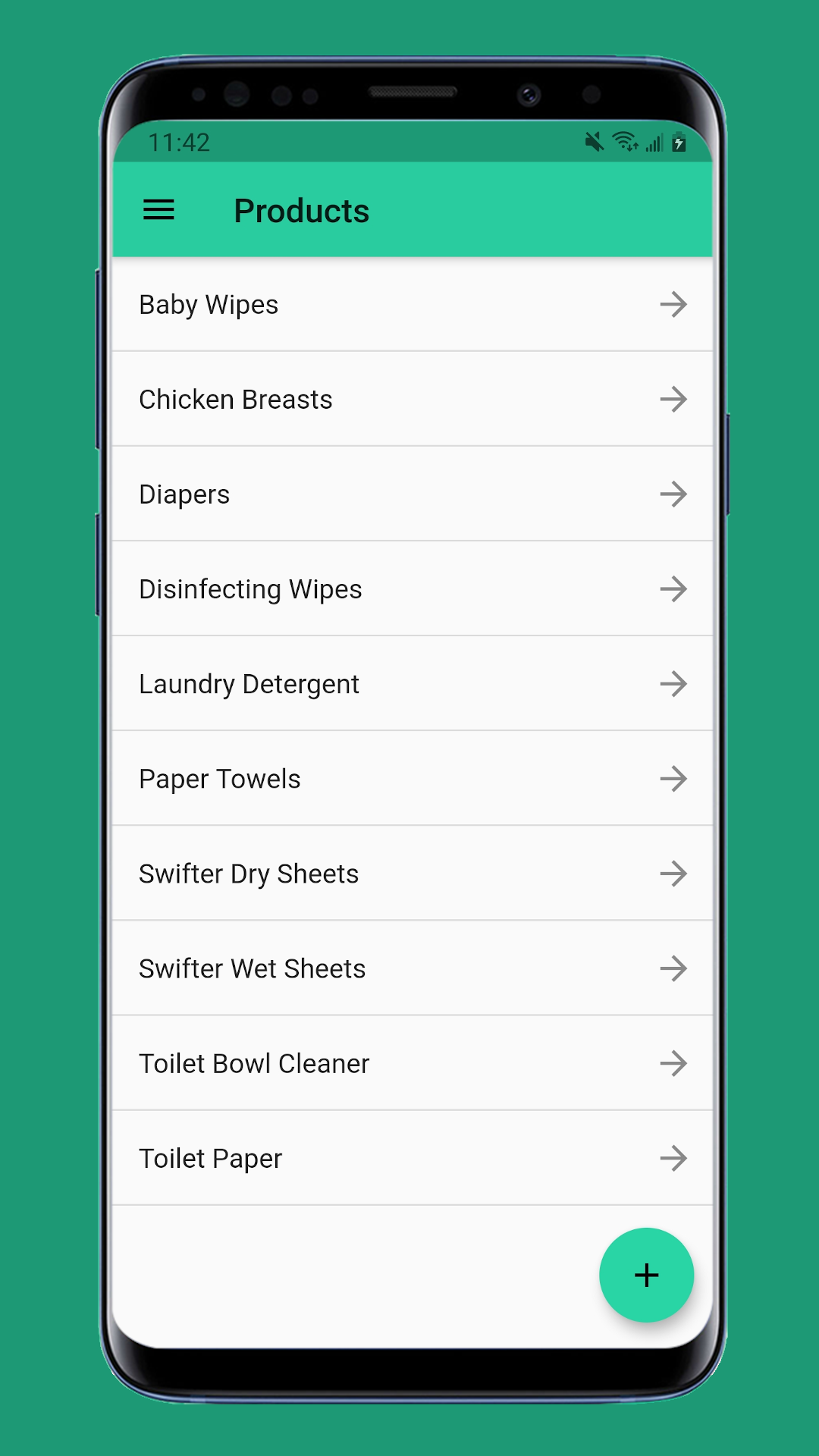Select Toilet Paper from the list

click(x=413, y=1157)
